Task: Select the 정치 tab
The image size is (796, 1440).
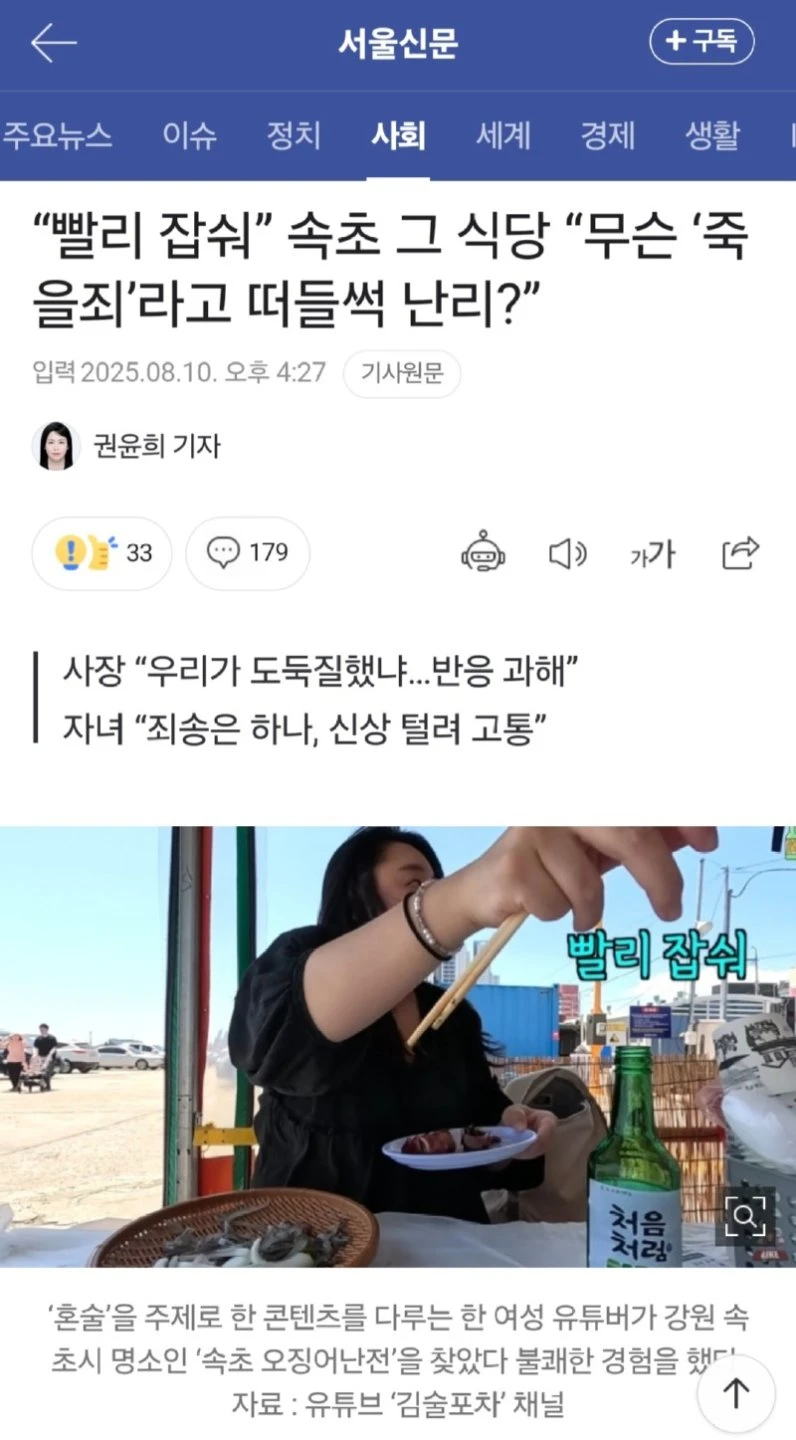Action: [293, 135]
